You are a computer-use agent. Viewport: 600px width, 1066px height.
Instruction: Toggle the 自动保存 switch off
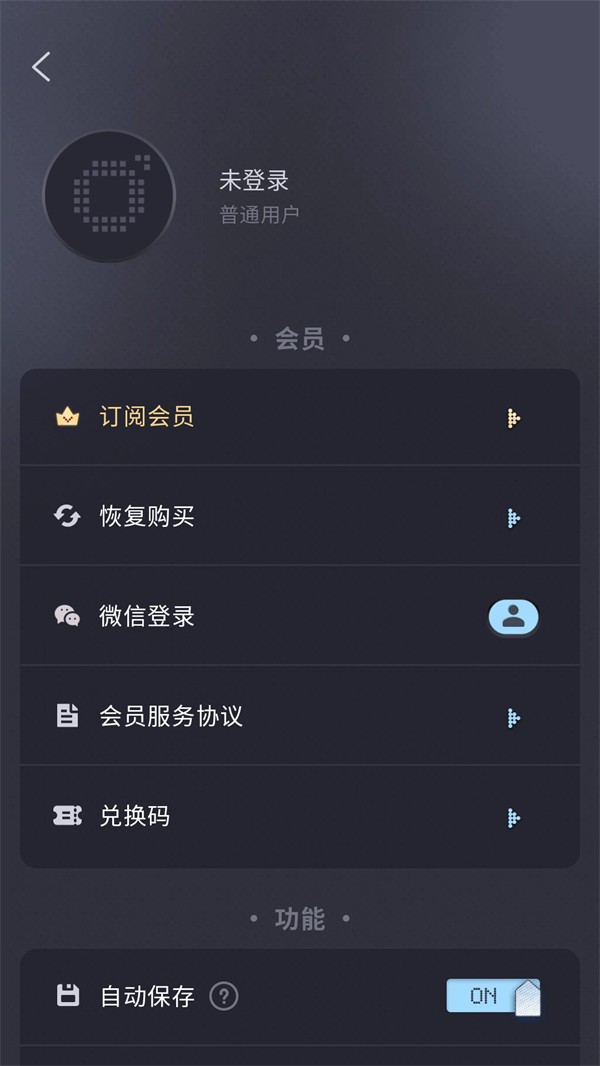click(493, 996)
